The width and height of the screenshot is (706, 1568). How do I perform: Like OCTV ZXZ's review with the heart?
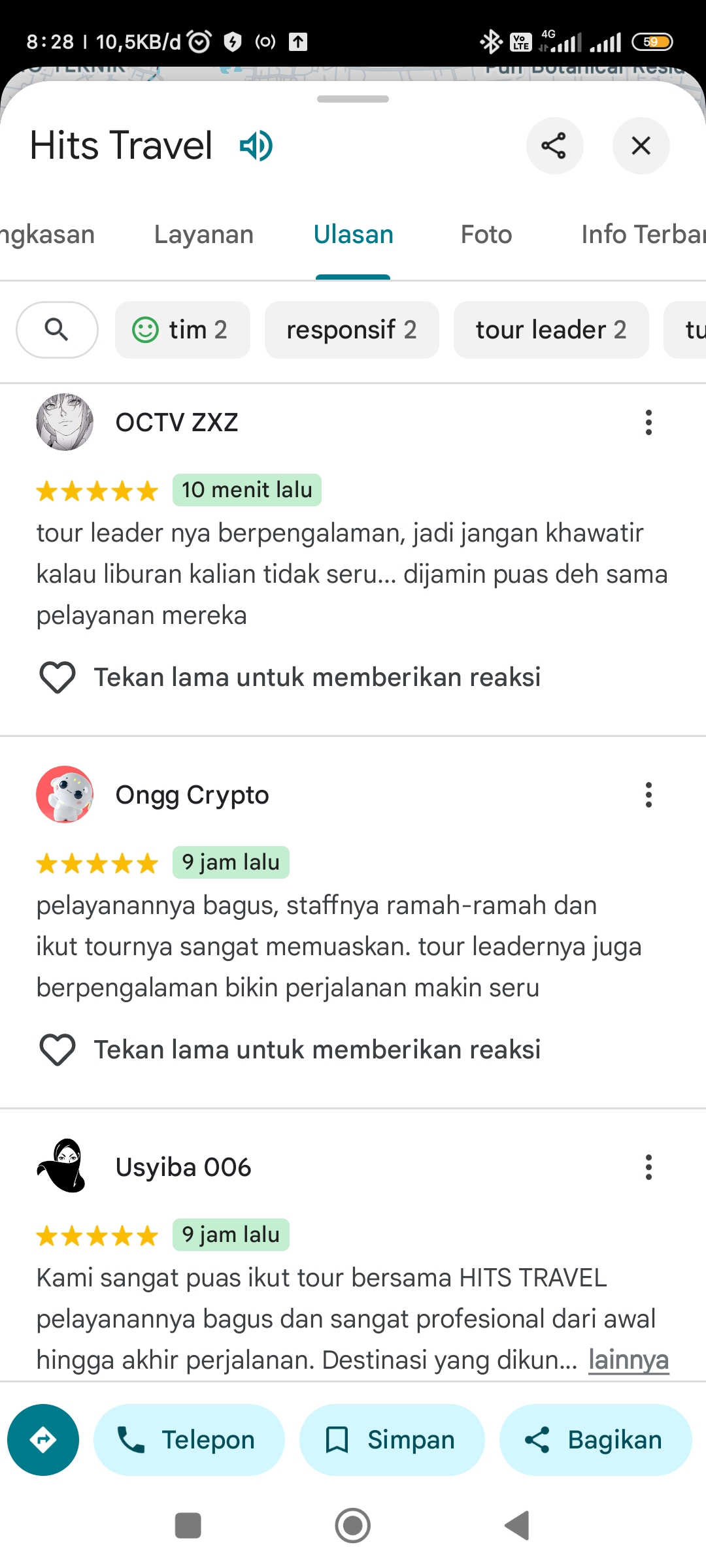tap(58, 678)
